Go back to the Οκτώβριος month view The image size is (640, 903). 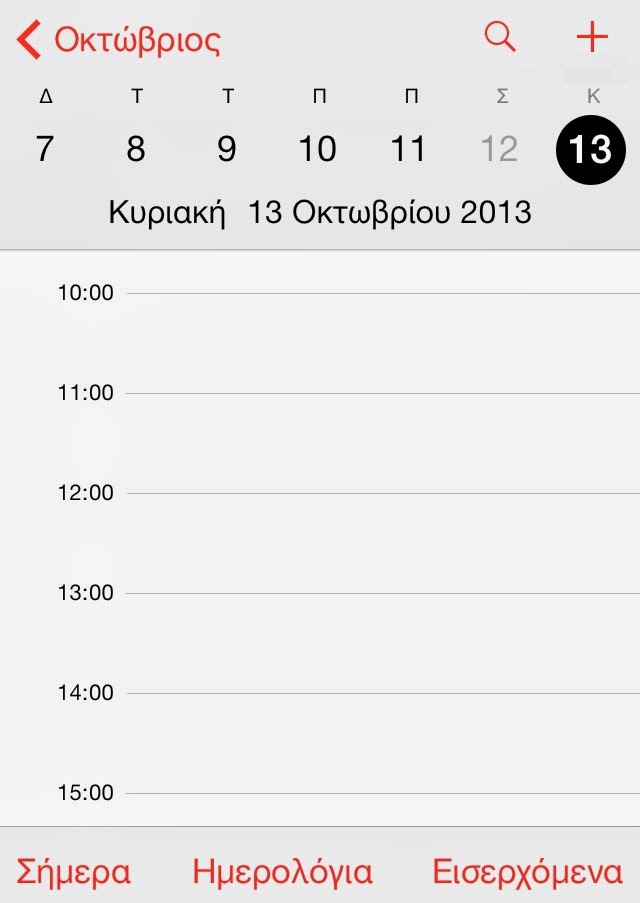(118, 40)
